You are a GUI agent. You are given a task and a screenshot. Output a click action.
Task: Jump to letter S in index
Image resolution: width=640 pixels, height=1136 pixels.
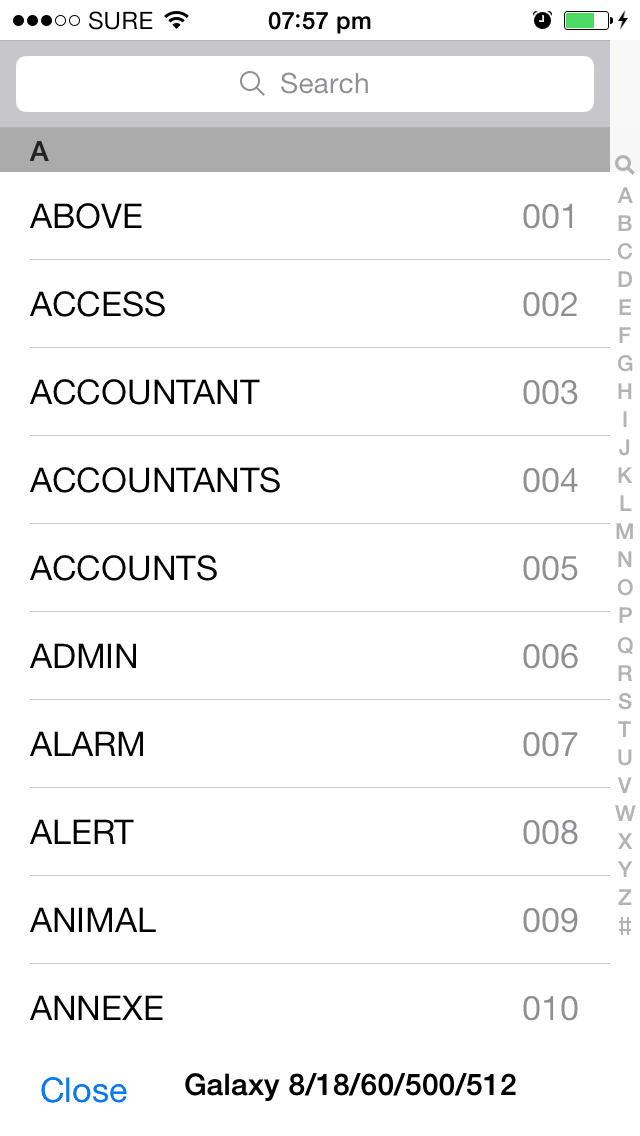click(x=625, y=701)
